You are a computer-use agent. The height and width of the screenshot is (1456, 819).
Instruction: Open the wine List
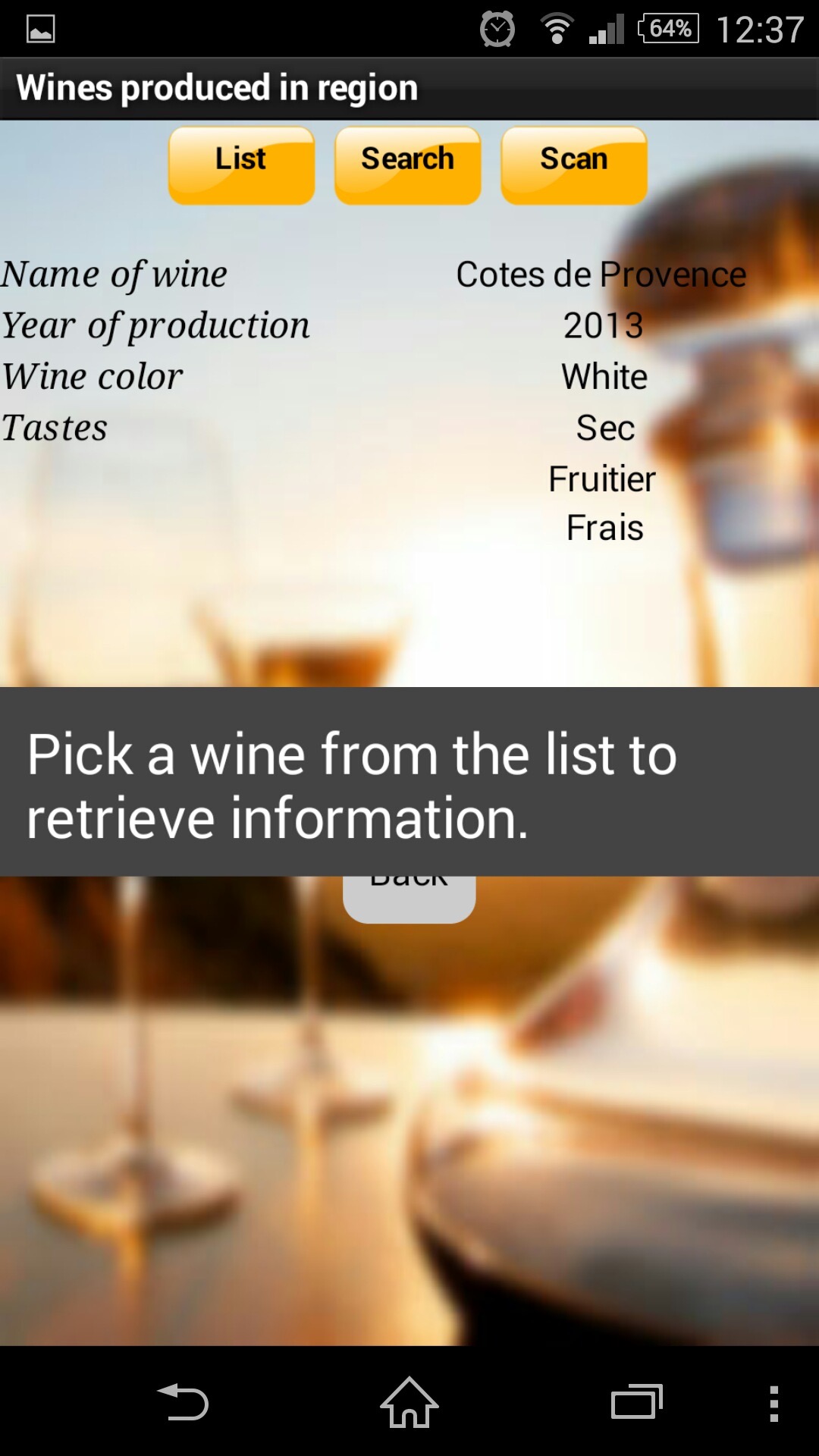(241, 165)
